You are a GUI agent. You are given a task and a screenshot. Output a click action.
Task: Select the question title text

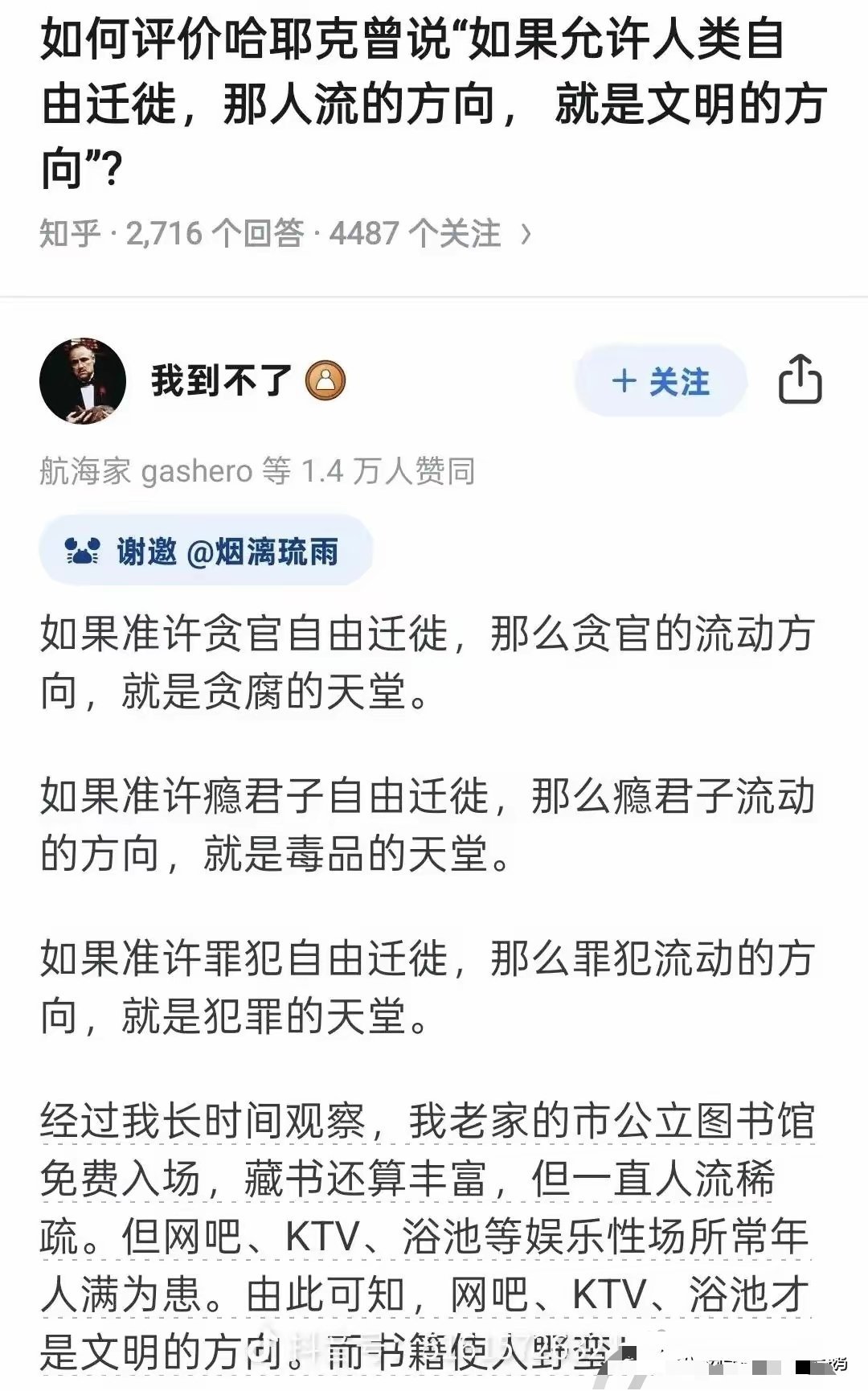click(418, 96)
